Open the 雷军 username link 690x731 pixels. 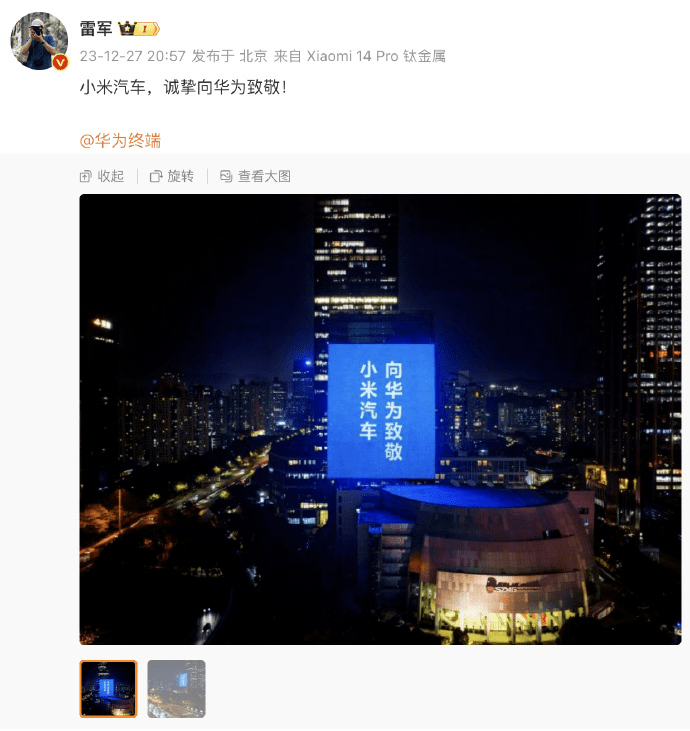pyautogui.click(x=96, y=28)
